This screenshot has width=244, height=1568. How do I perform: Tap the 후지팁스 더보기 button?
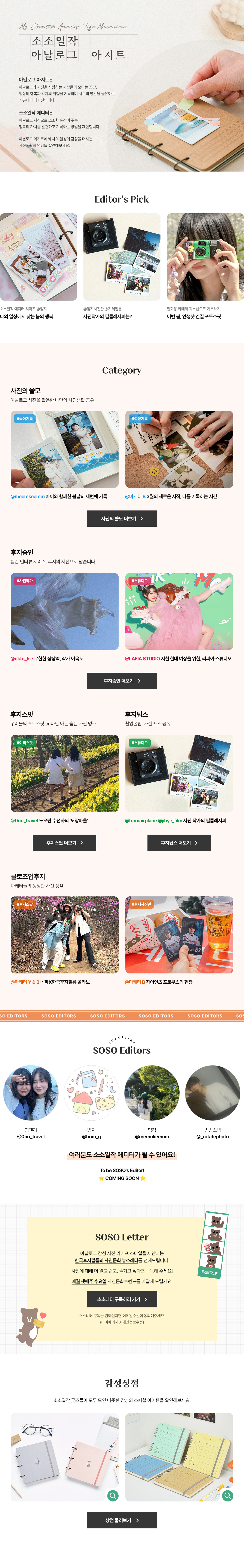pos(179,843)
